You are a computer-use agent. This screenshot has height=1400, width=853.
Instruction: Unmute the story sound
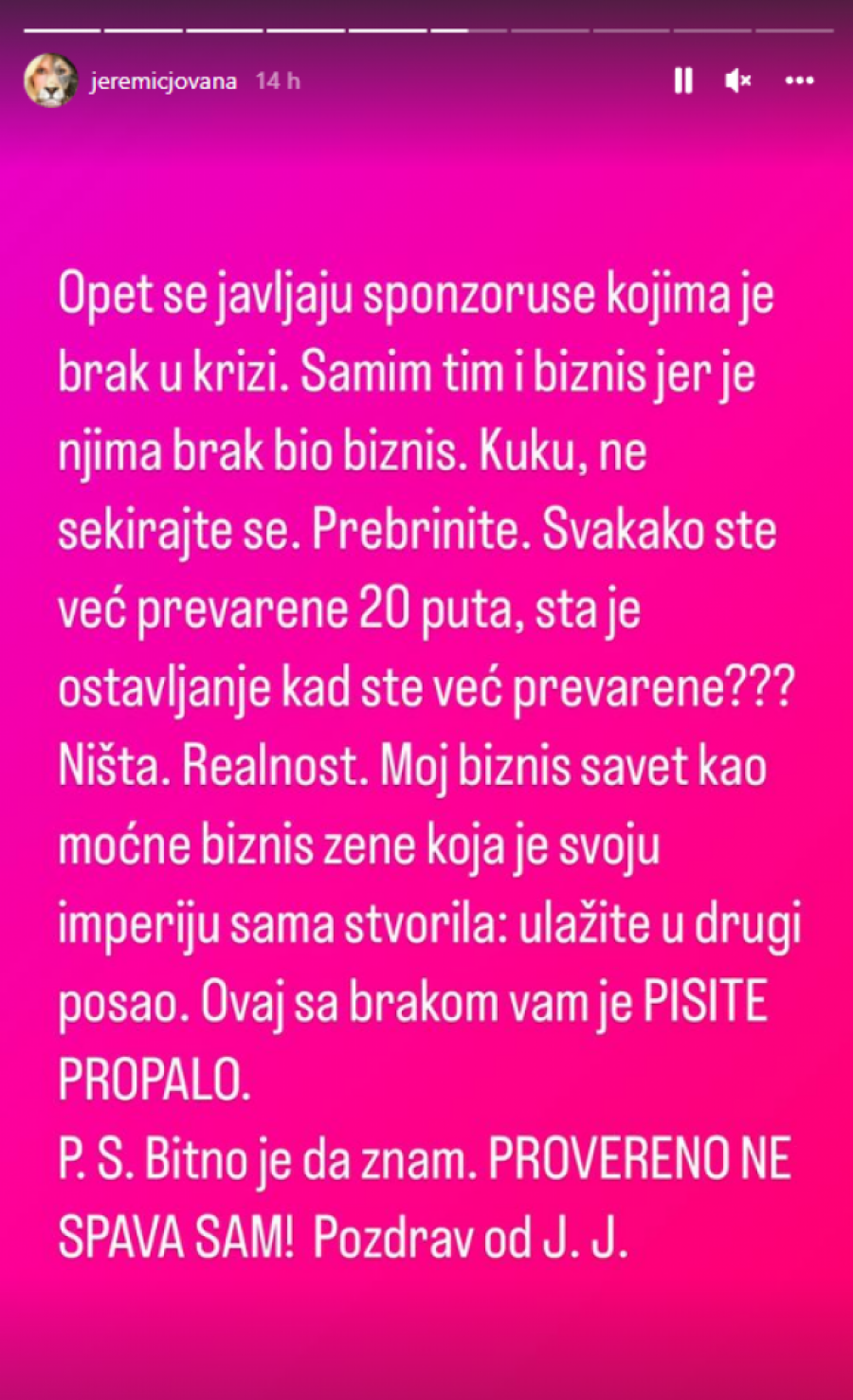(738, 82)
